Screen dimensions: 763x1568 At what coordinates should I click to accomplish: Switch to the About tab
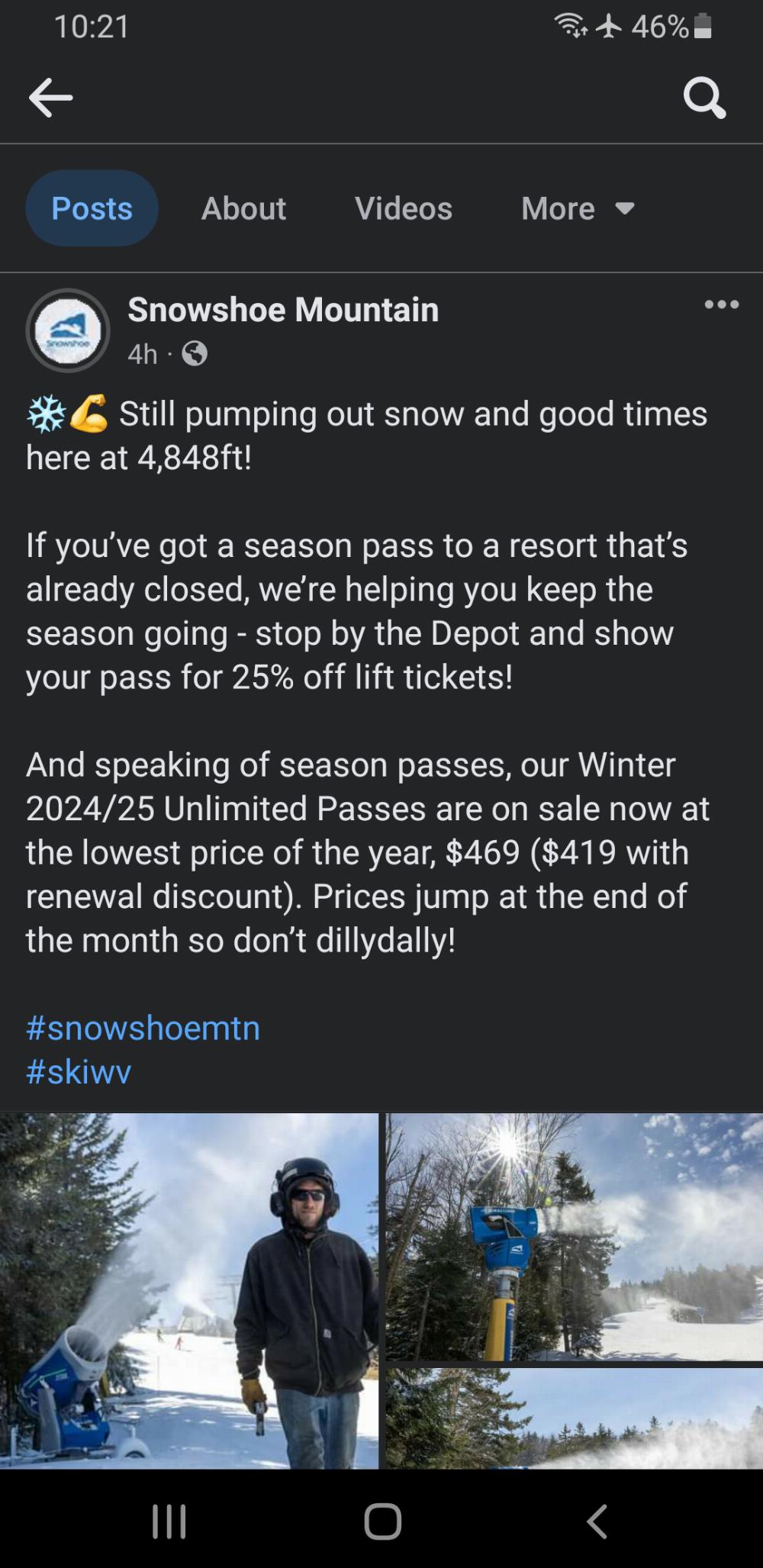[x=243, y=208]
